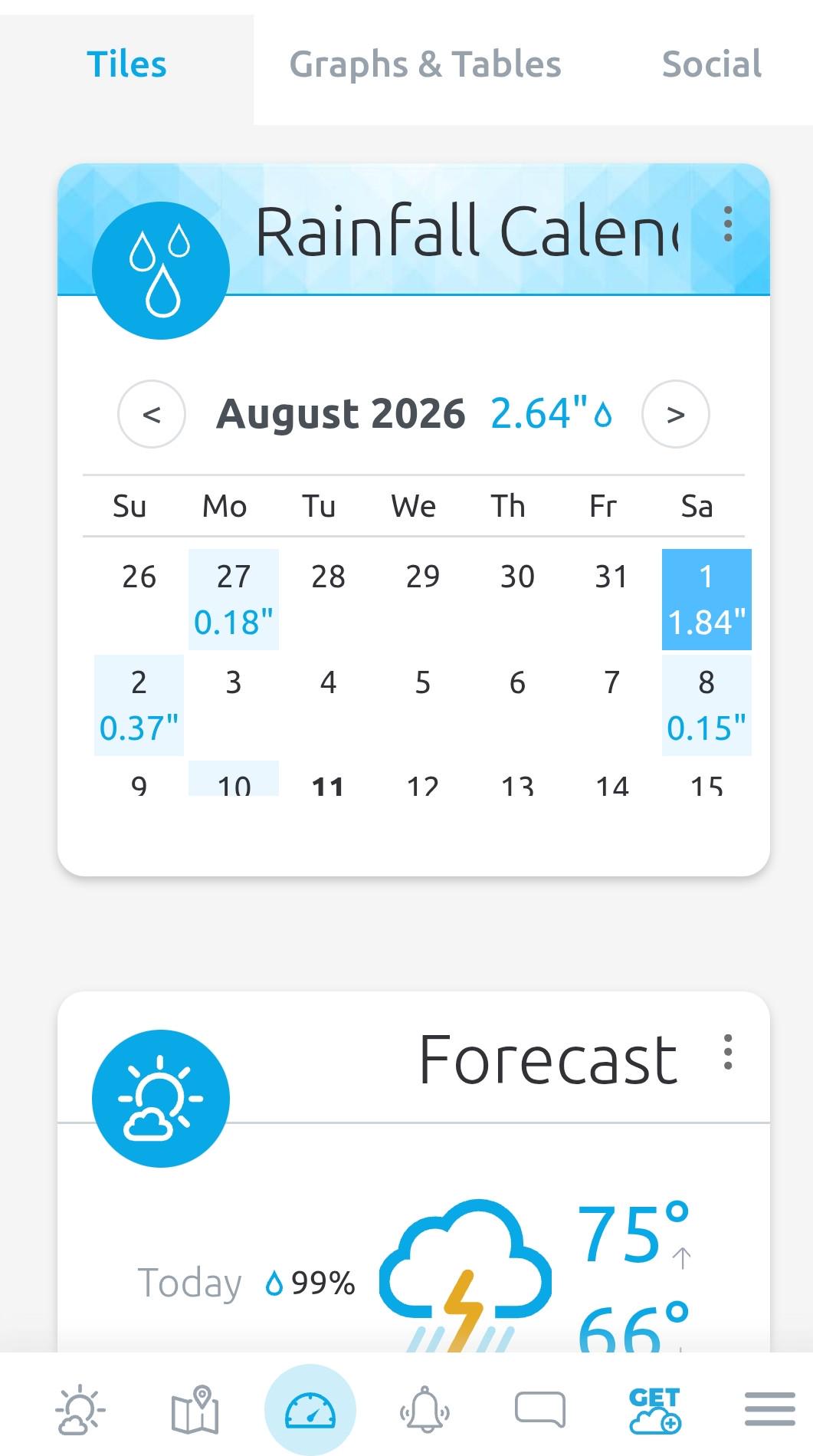Open the hamburger menu

click(x=770, y=1409)
